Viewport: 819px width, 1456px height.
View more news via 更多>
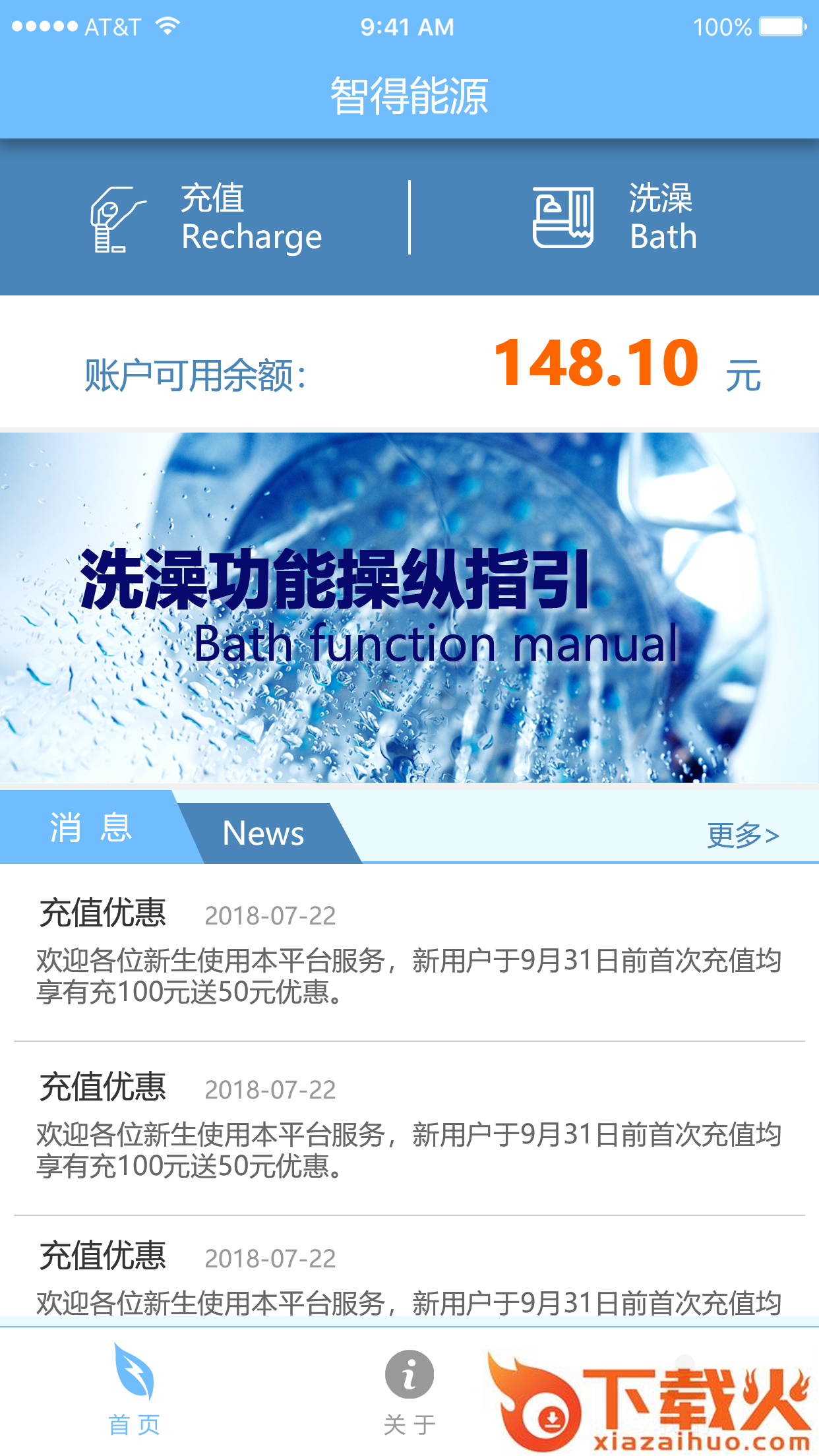coord(743,835)
